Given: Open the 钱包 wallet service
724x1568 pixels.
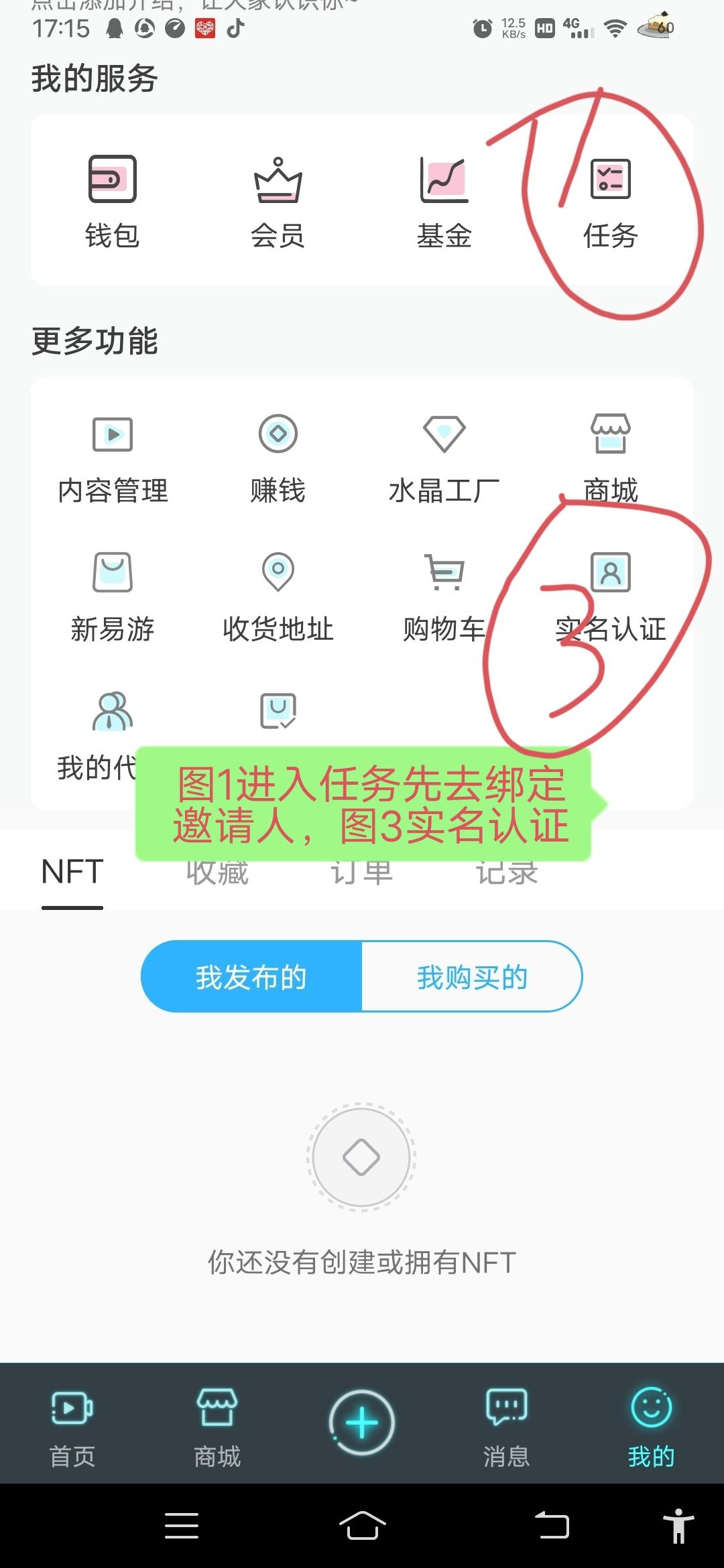Looking at the screenshot, I should [113, 201].
